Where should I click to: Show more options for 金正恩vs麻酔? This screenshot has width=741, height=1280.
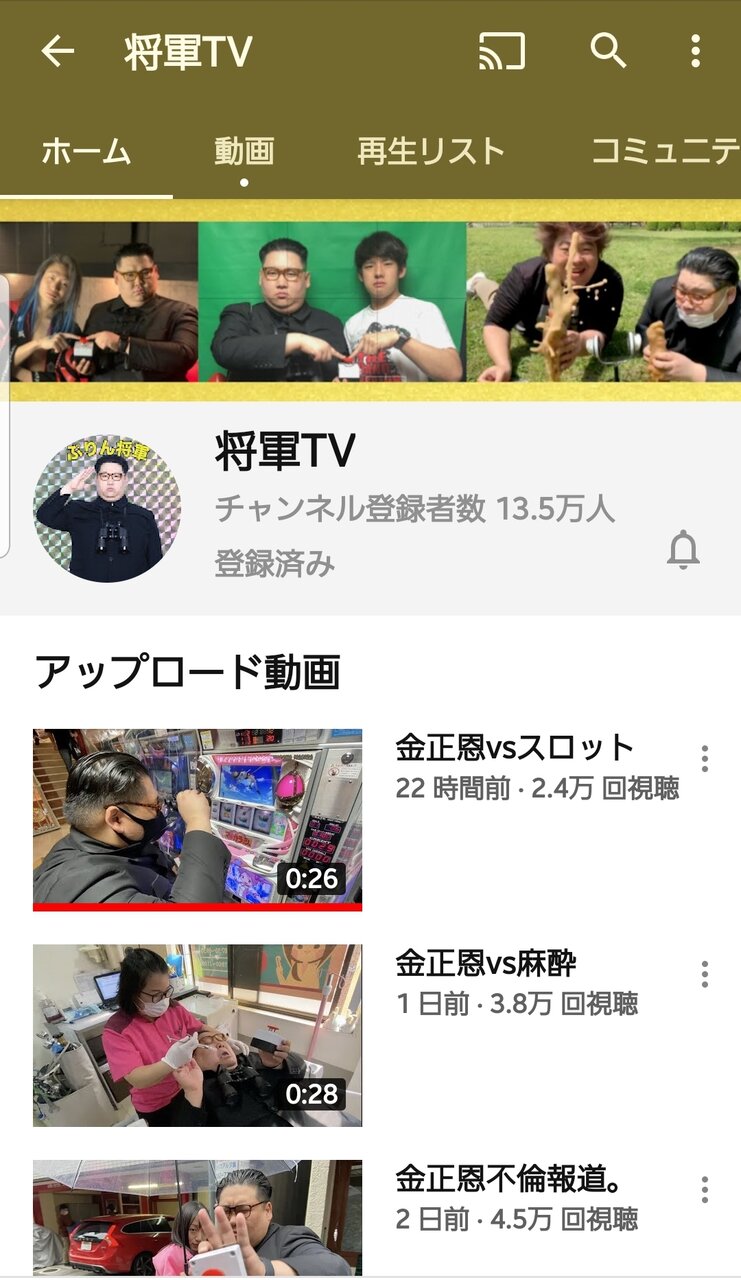pyautogui.click(x=705, y=974)
